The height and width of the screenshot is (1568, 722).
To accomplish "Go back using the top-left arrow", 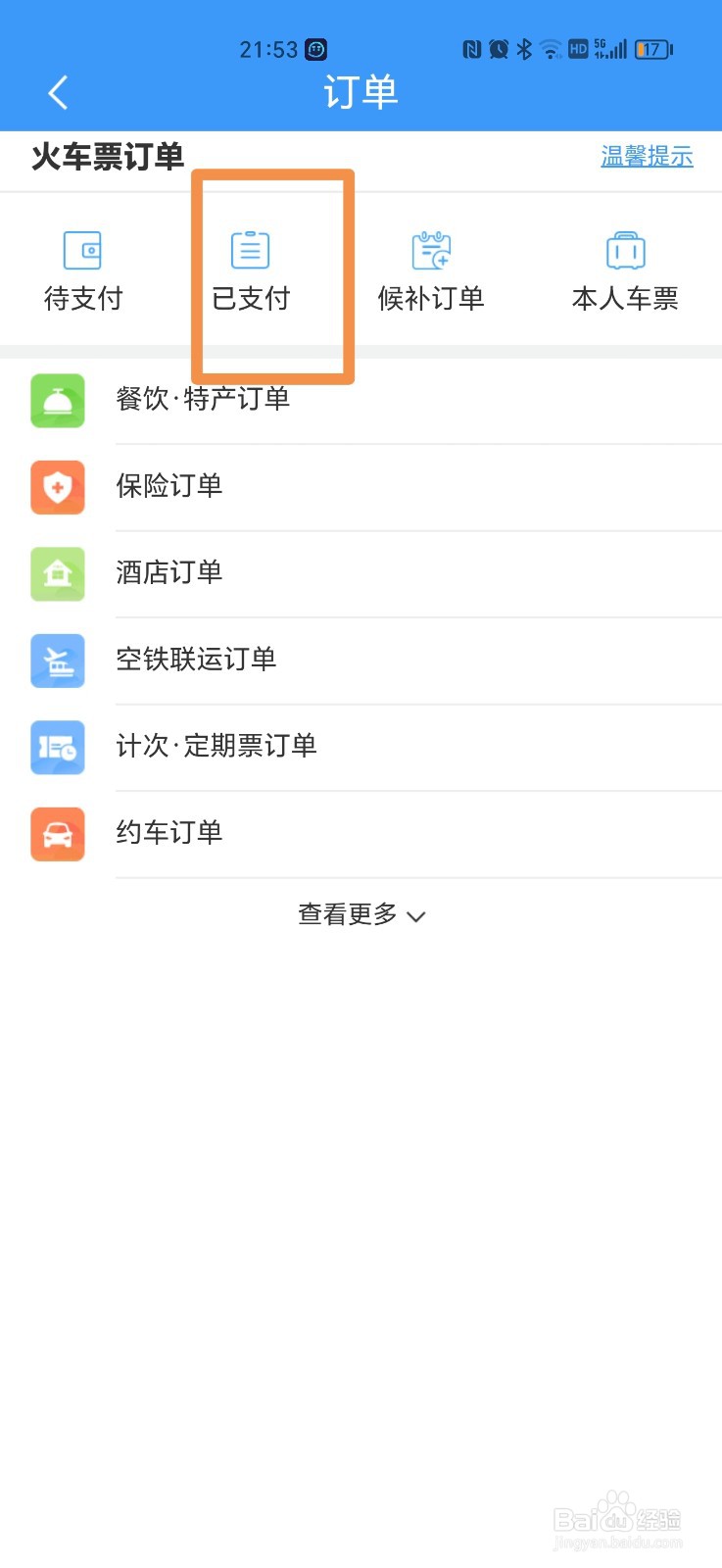I will (58, 93).
